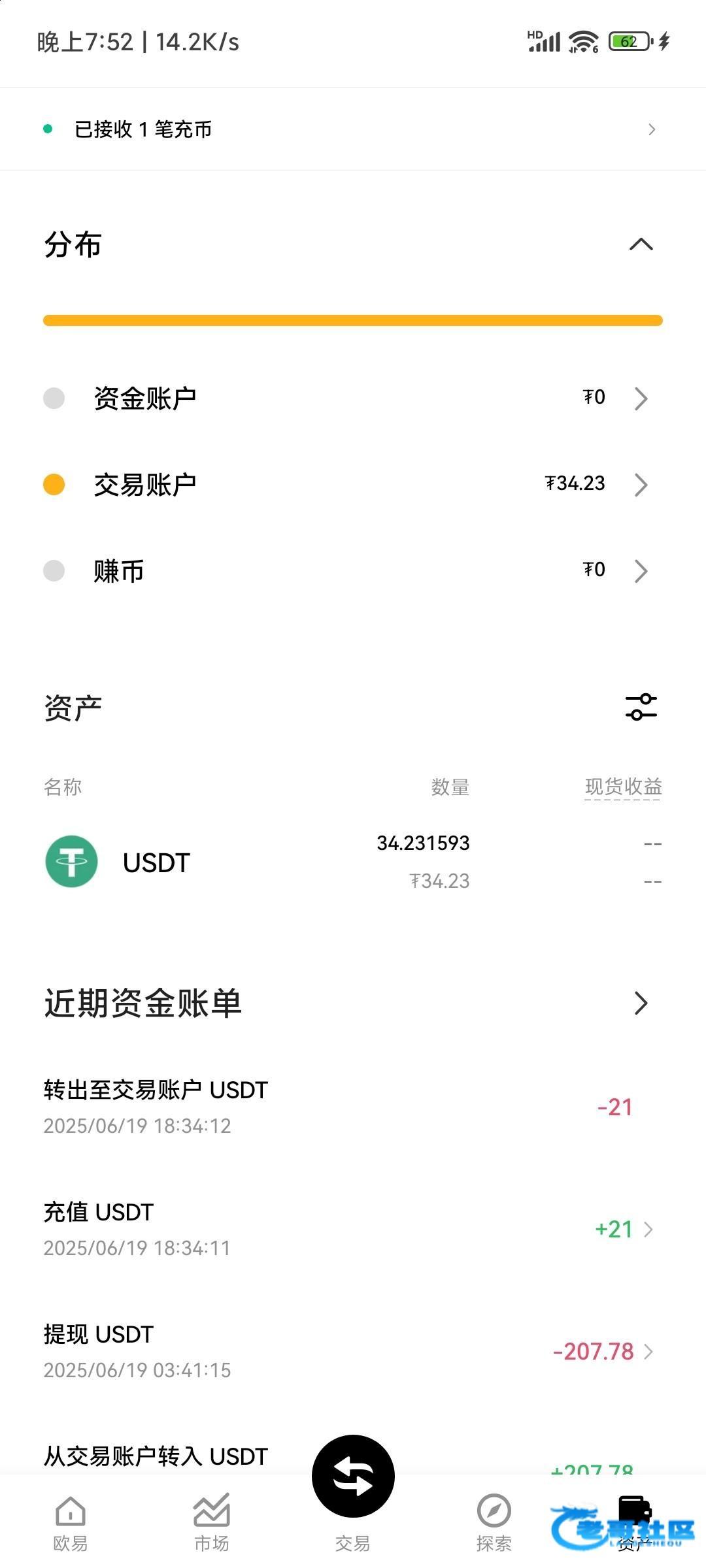This screenshot has height=1568, width=706.
Task: Open the 已接收 1 笔充币 notification
Action: pyautogui.click(x=353, y=129)
